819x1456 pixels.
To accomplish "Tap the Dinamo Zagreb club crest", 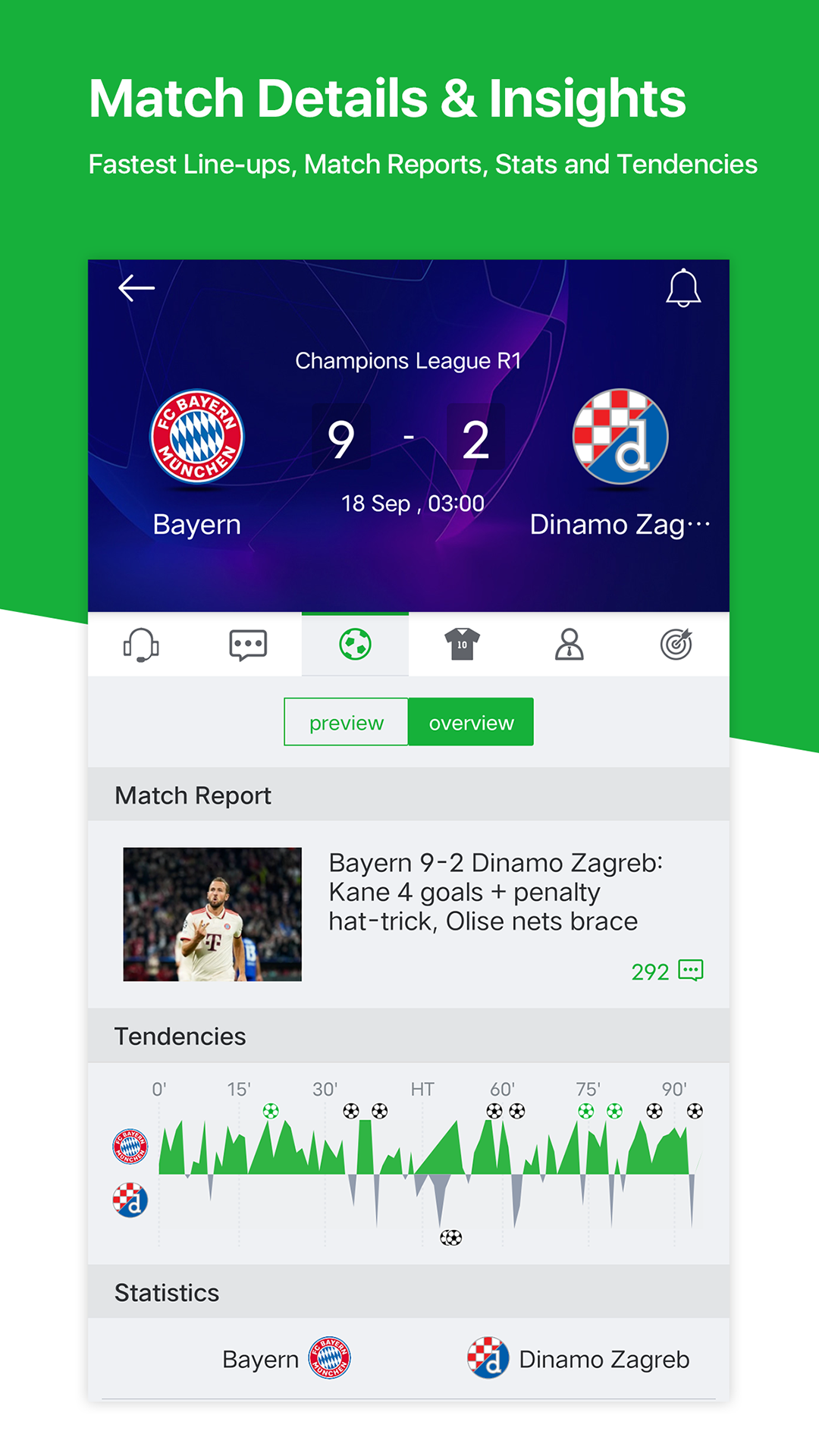I will coord(619,436).
